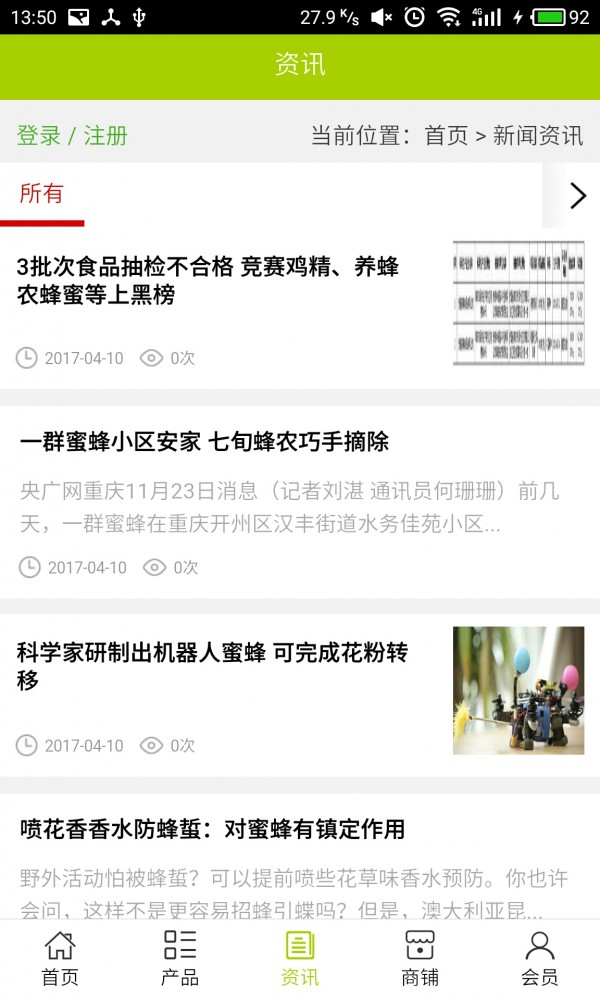Read the article 一群蜜蜂小区安家 七旬蜂农巧手摘除
Screen dimensions: 600x1000
click(x=204, y=442)
